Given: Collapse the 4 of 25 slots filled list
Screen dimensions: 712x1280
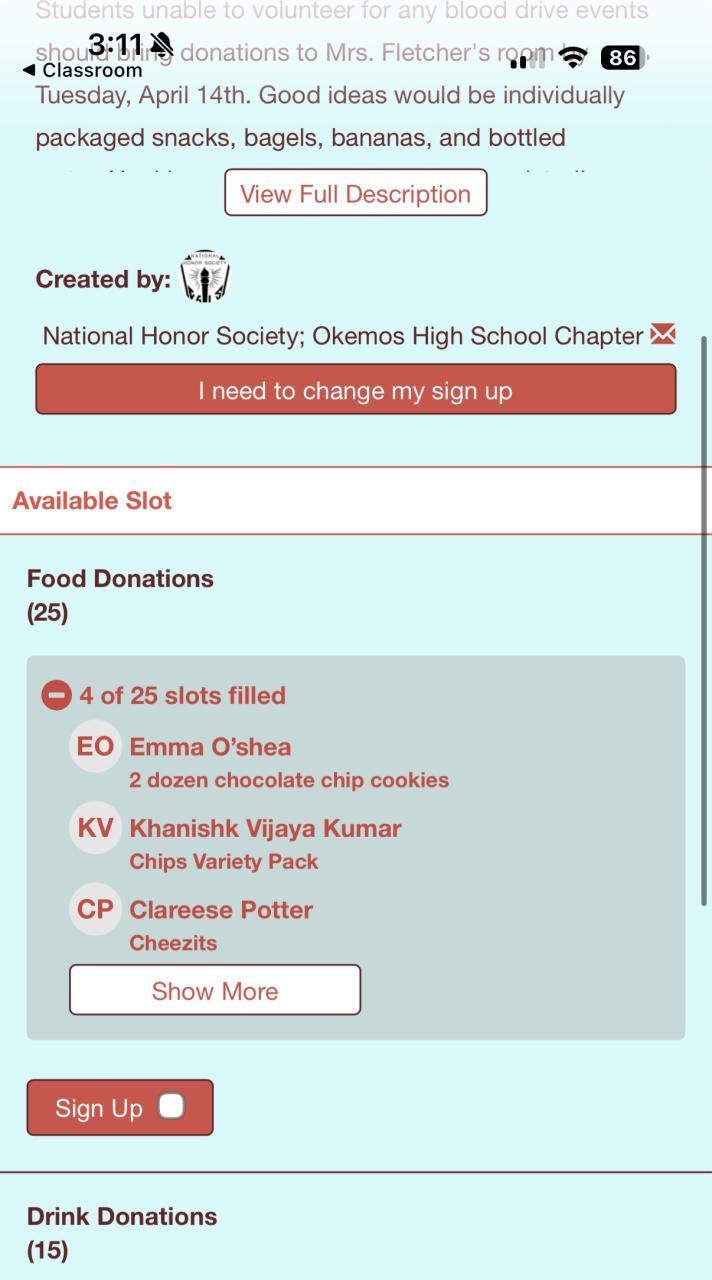Looking at the screenshot, I should [57, 695].
